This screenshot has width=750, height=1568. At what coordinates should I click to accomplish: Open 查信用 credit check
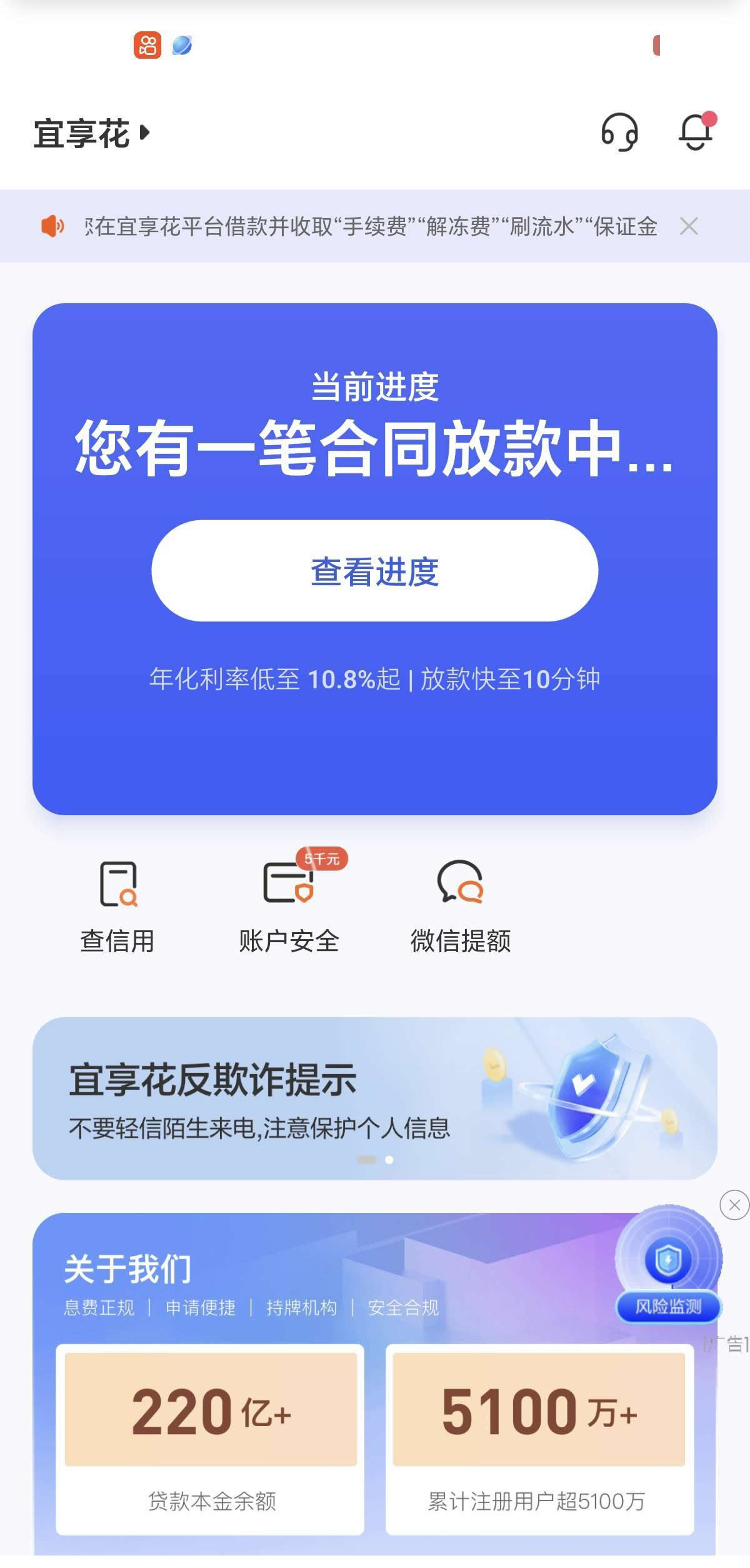[117, 907]
